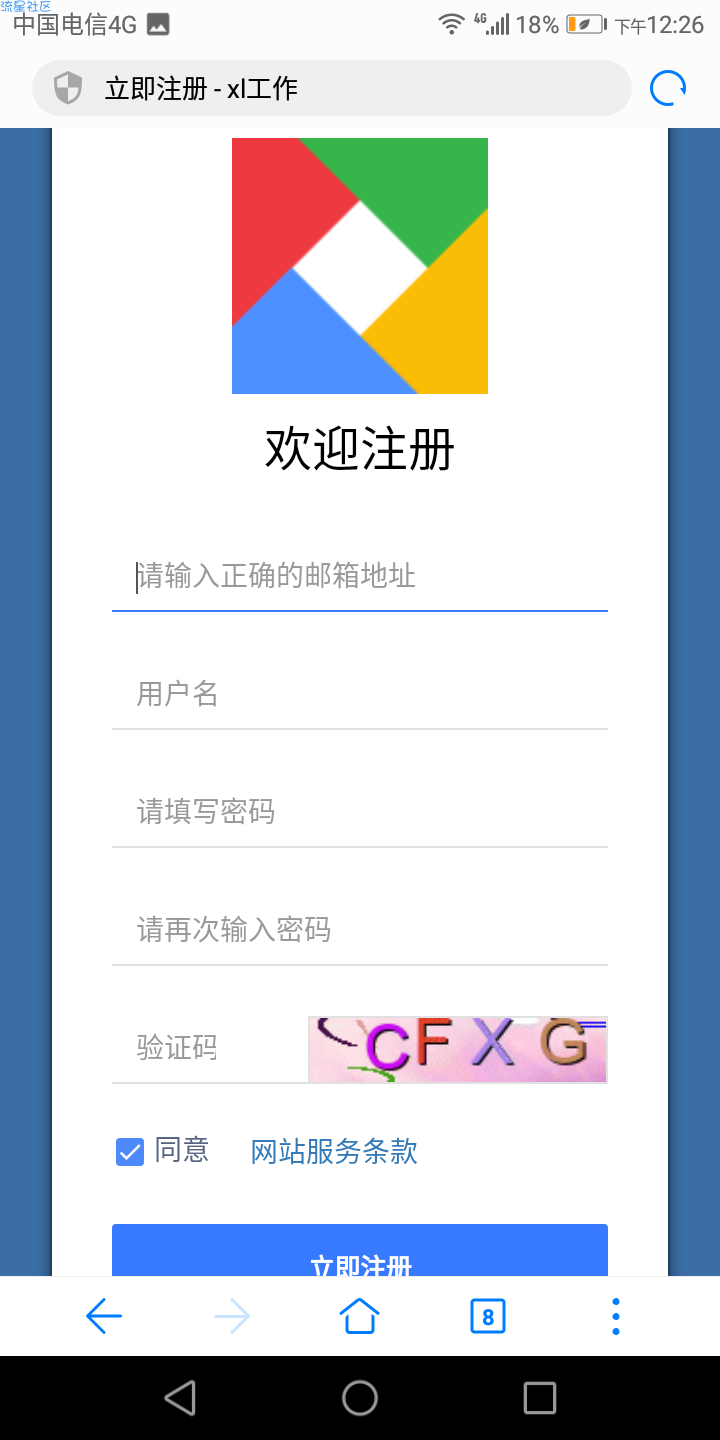This screenshot has height=1440, width=720.
Task: Submit with the 立即注册 button
Action: 360,1254
